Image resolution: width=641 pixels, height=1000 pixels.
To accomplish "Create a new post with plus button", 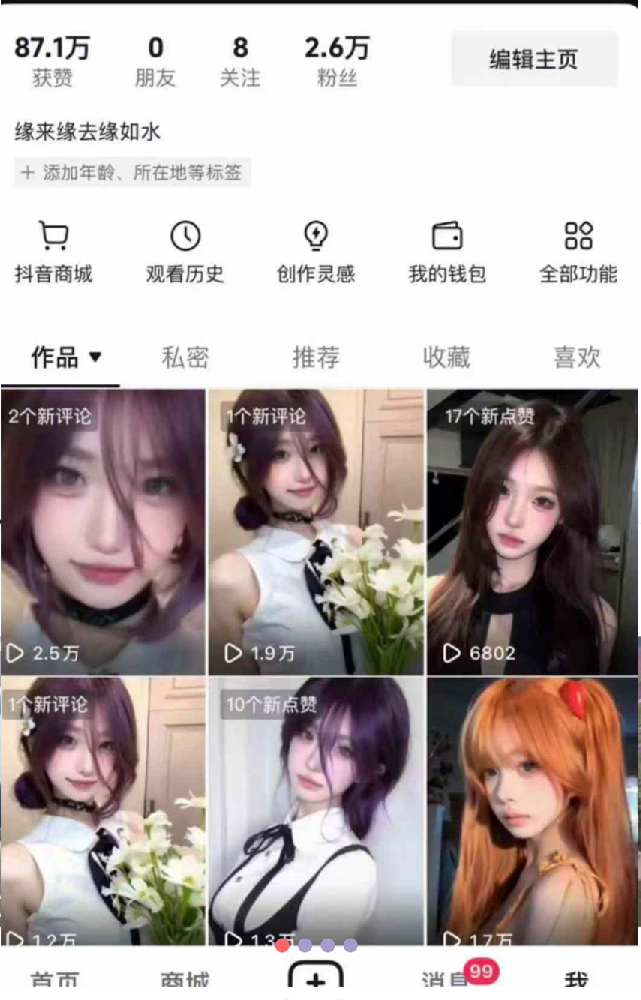I will (316, 982).
